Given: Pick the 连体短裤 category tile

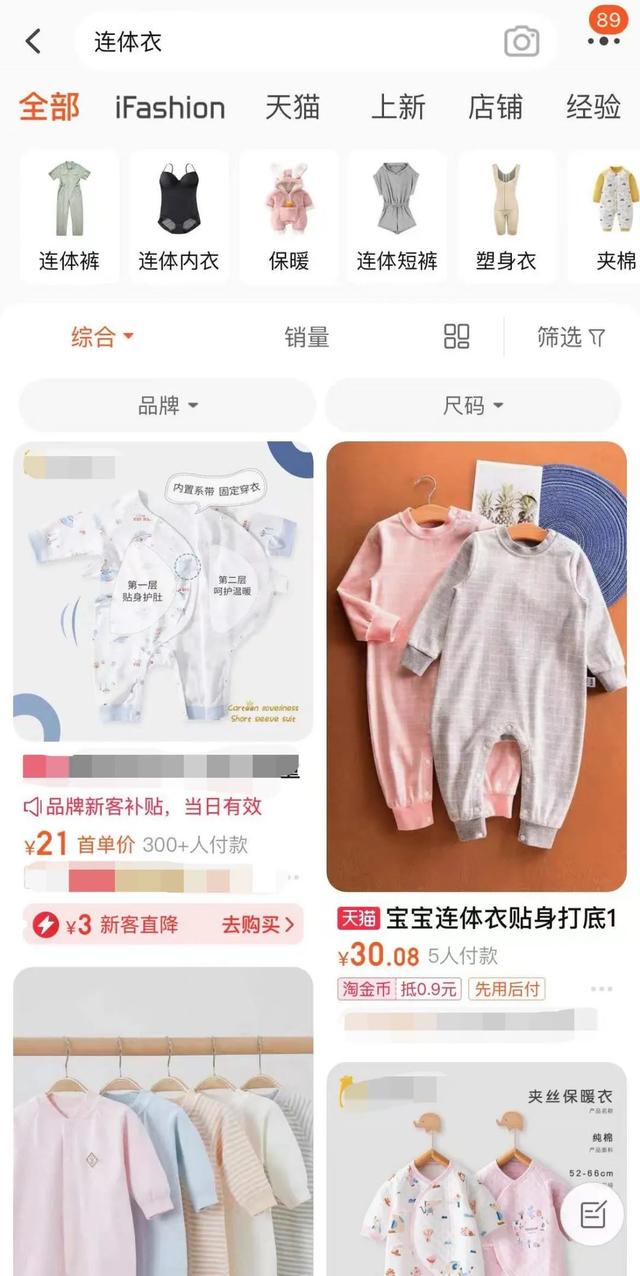Looking at the screenshot, I should (397, 217).
